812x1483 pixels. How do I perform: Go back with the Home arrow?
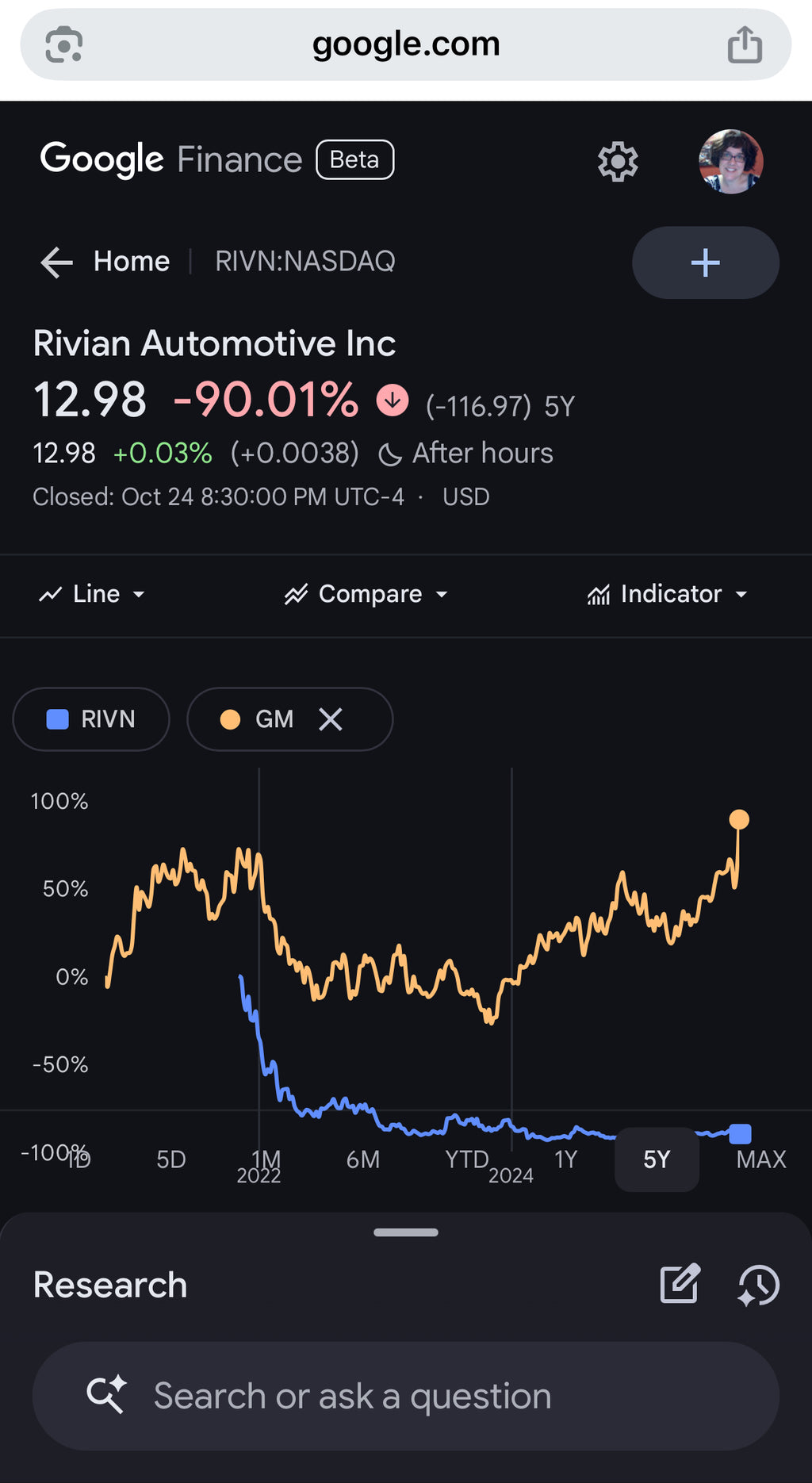(x=57, y=262)
